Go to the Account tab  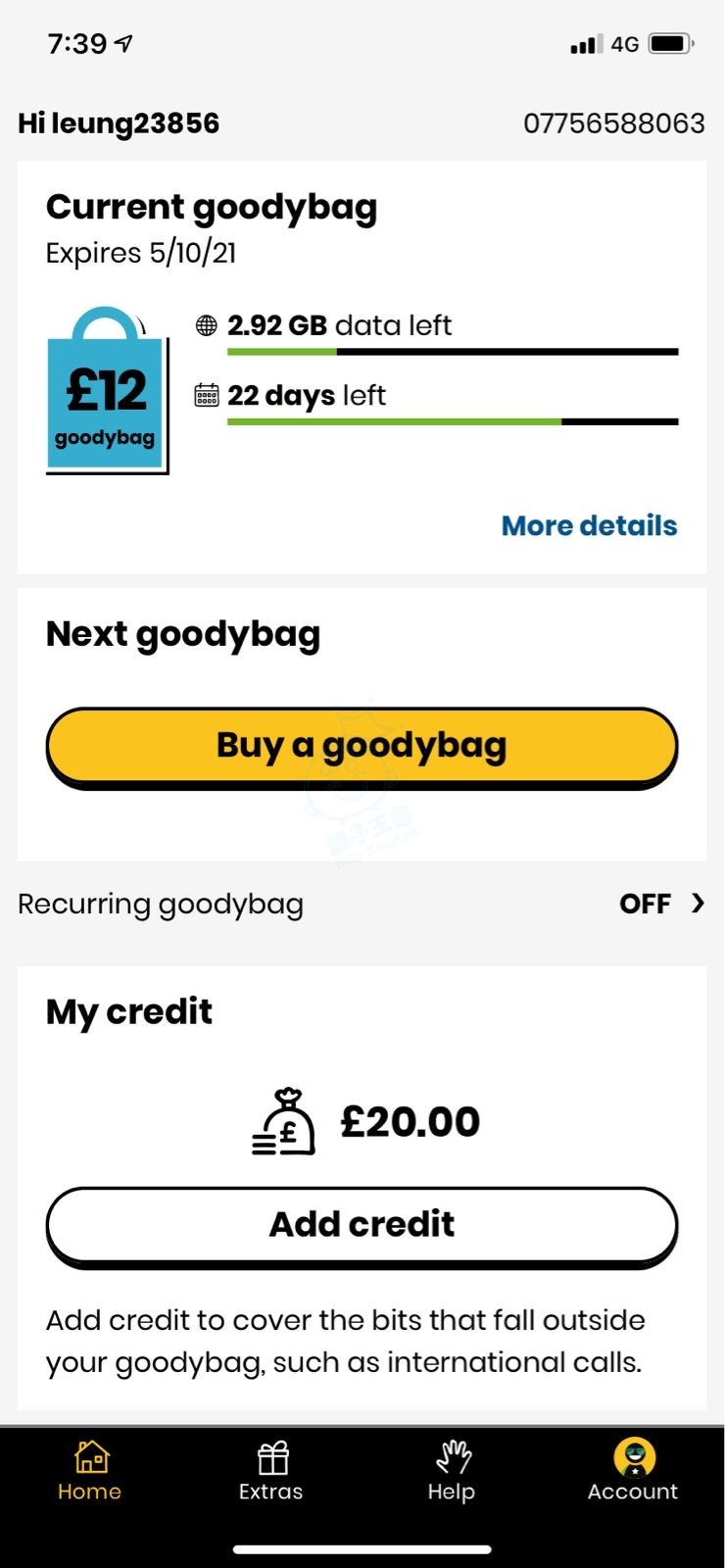(x=633, y=1471)
